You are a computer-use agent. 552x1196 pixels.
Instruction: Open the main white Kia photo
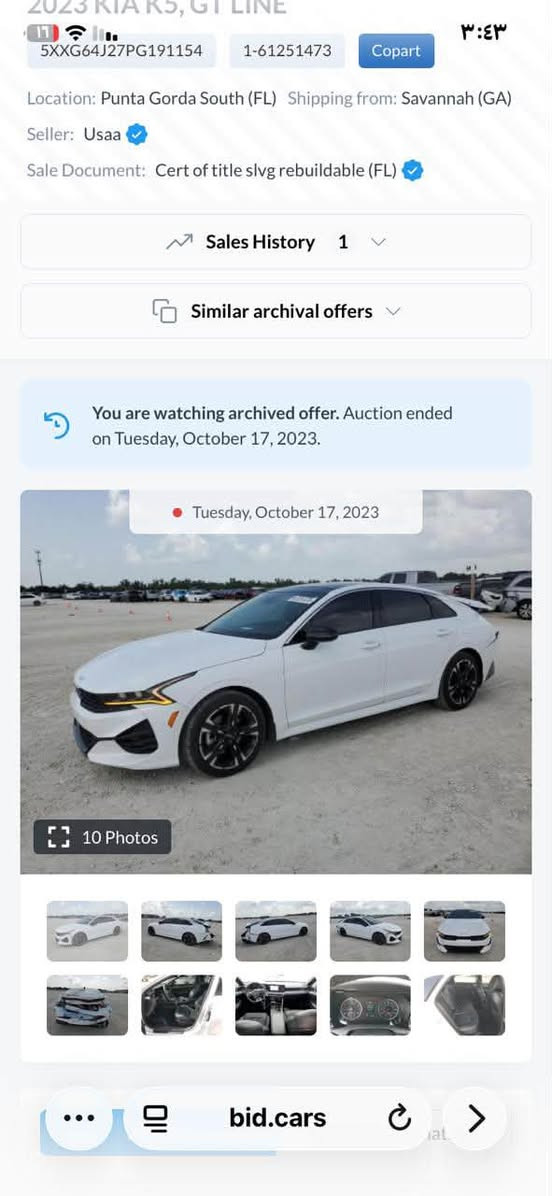(x=276, y=681)
